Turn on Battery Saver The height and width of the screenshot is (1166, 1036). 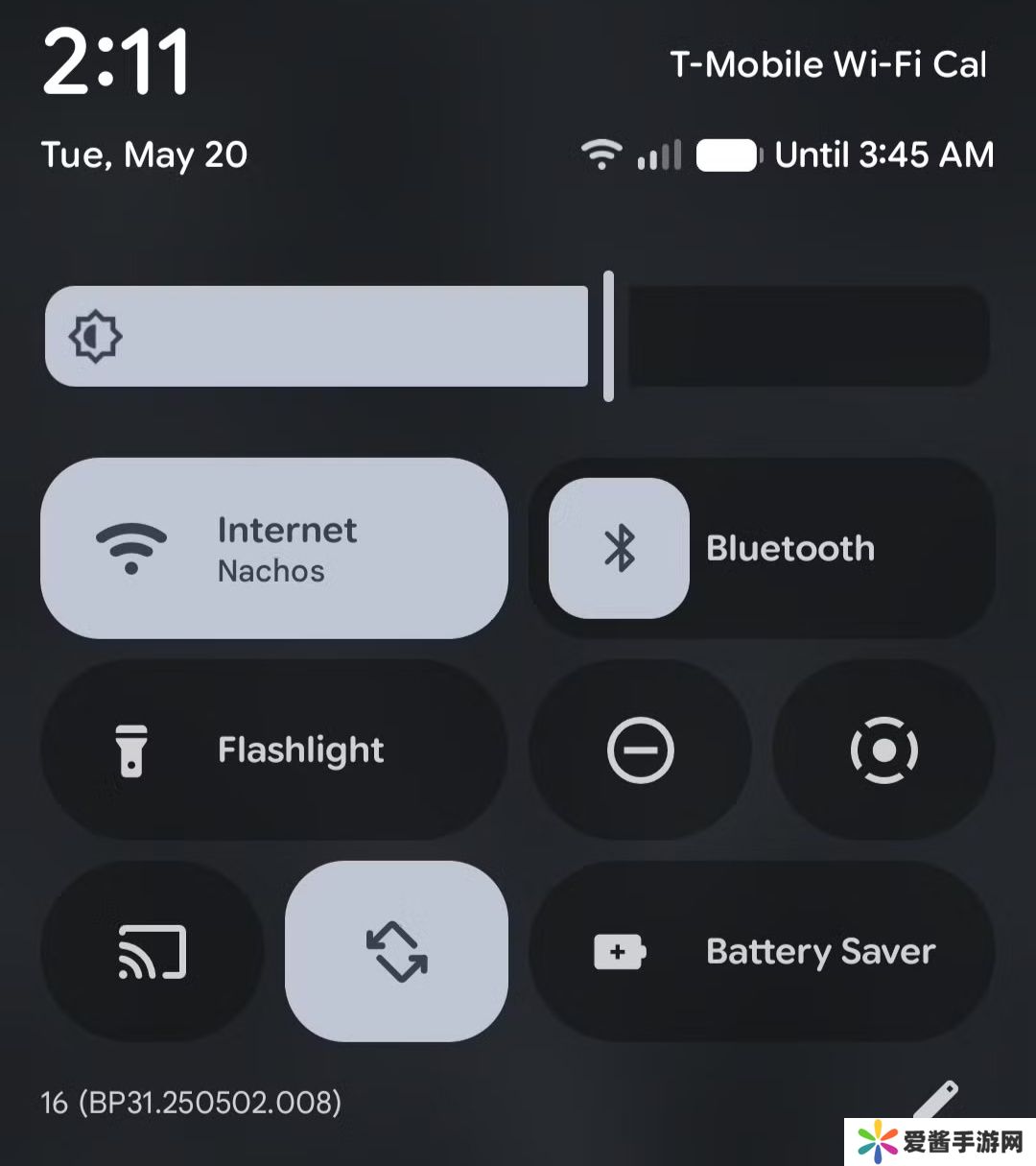click(763, 952)
